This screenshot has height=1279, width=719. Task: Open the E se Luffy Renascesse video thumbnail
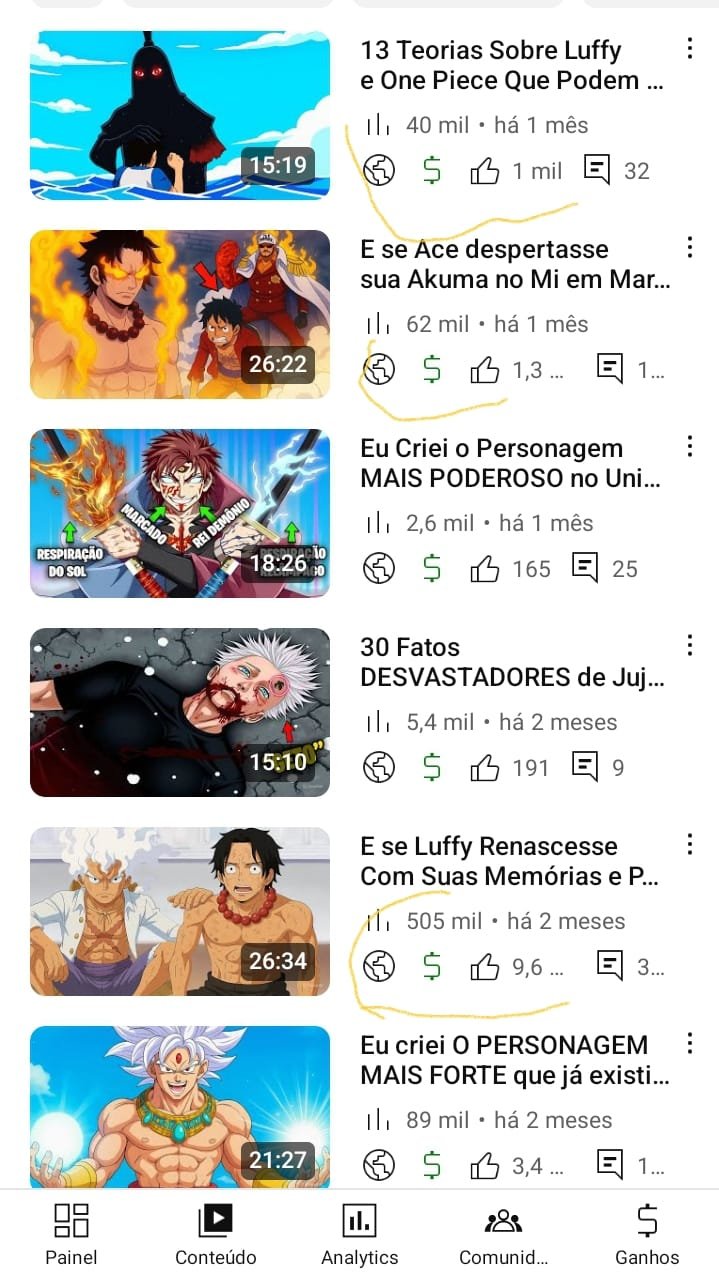tap(180, 911)
